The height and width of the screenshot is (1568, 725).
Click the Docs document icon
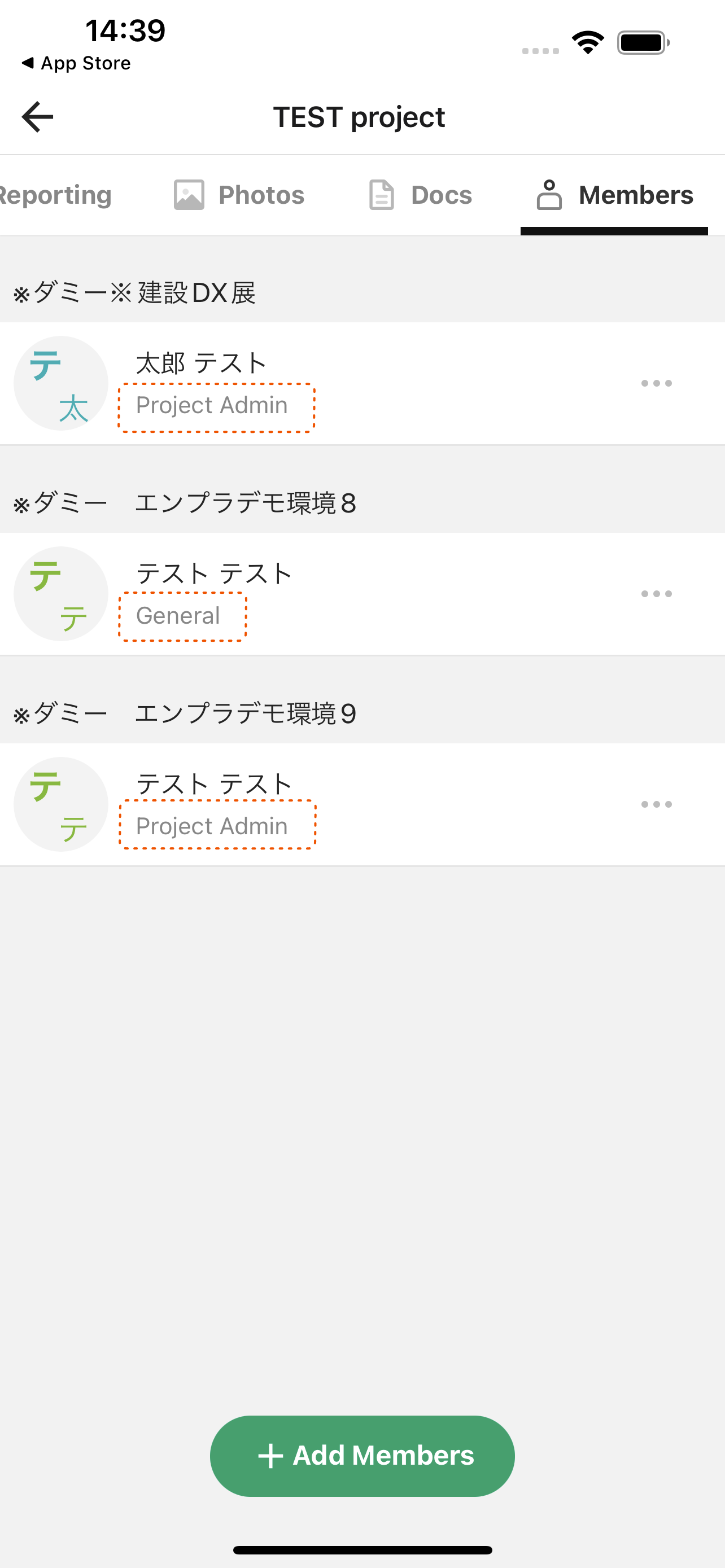381,195
